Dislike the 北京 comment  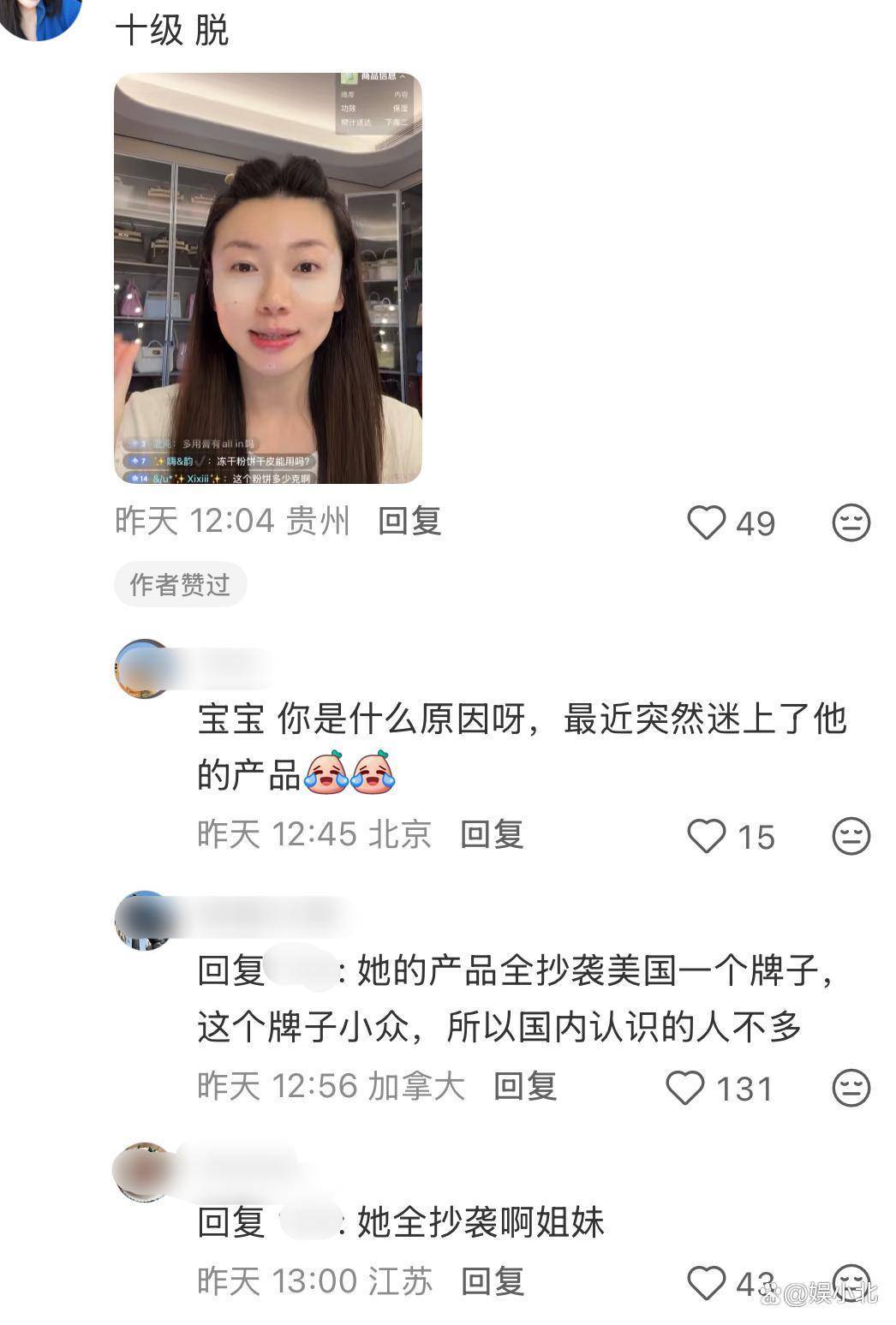tap(851, 836)
